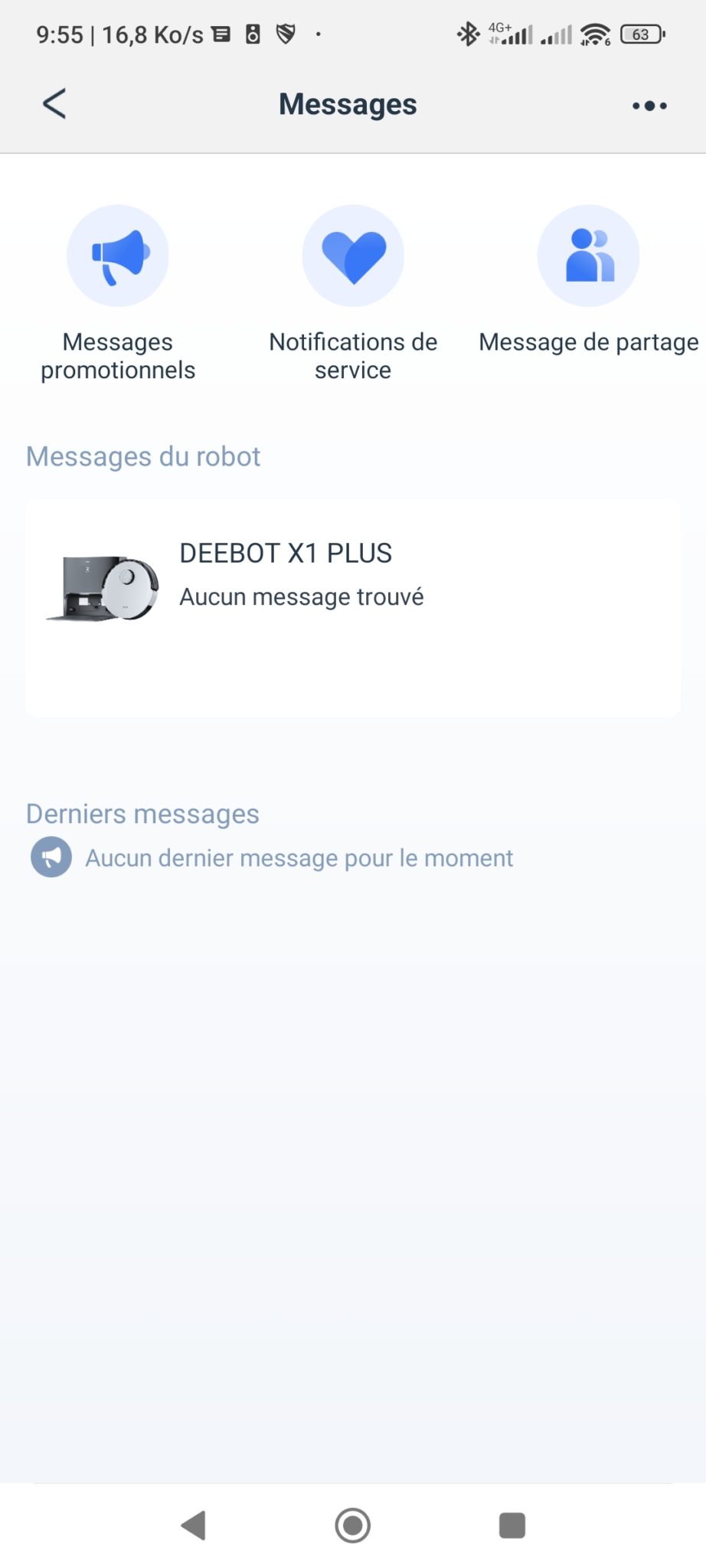
Task: Open the system recent apps
Action: [512, 1525]
